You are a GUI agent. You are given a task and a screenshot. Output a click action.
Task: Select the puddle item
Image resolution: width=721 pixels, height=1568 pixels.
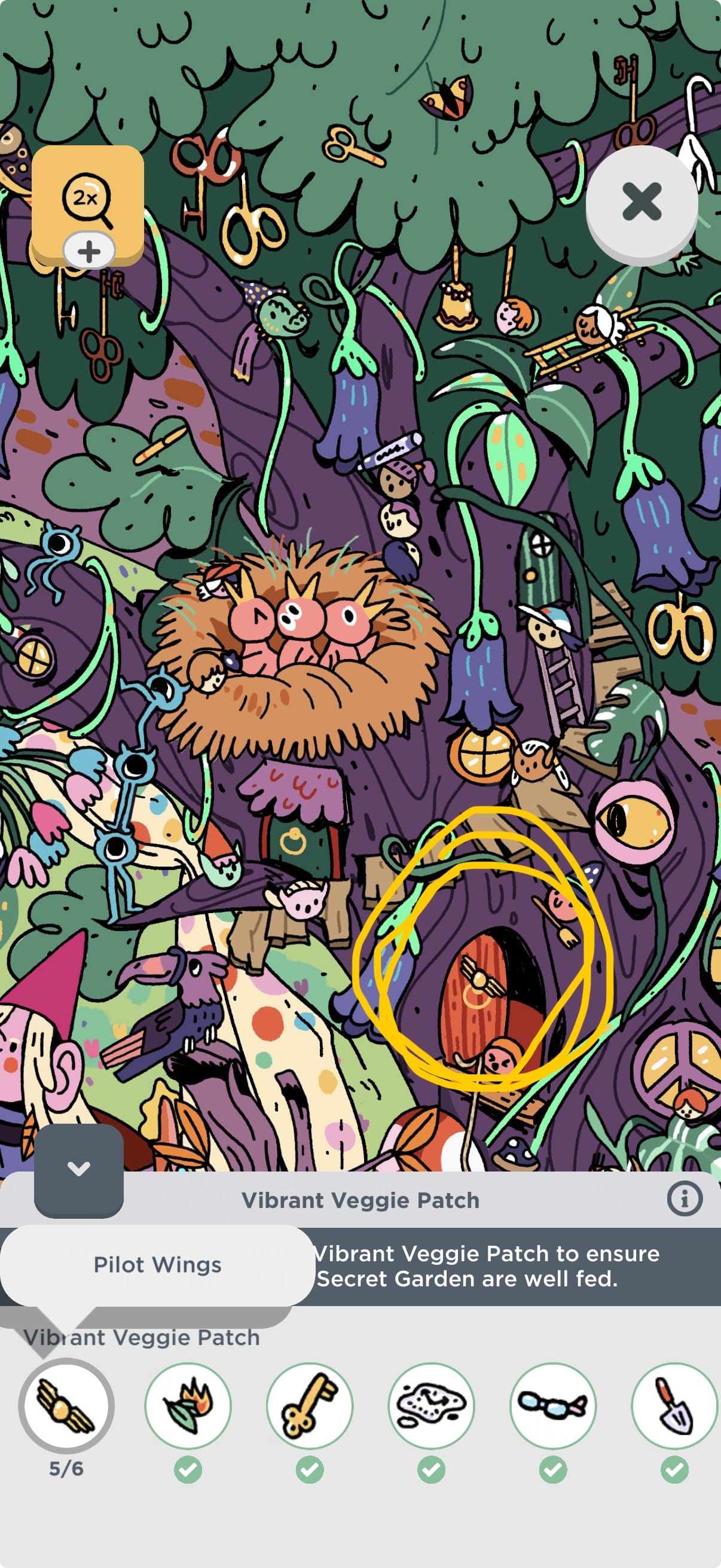click(x=432, y=1405)
